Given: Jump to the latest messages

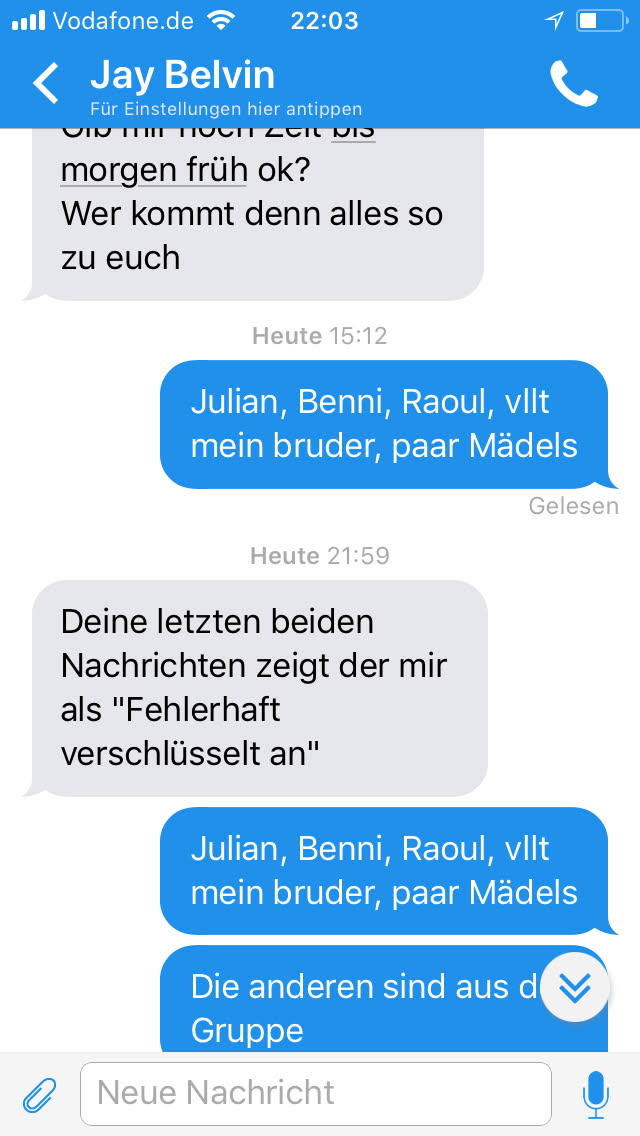Looking at the screenshot, I should (575, 987).
